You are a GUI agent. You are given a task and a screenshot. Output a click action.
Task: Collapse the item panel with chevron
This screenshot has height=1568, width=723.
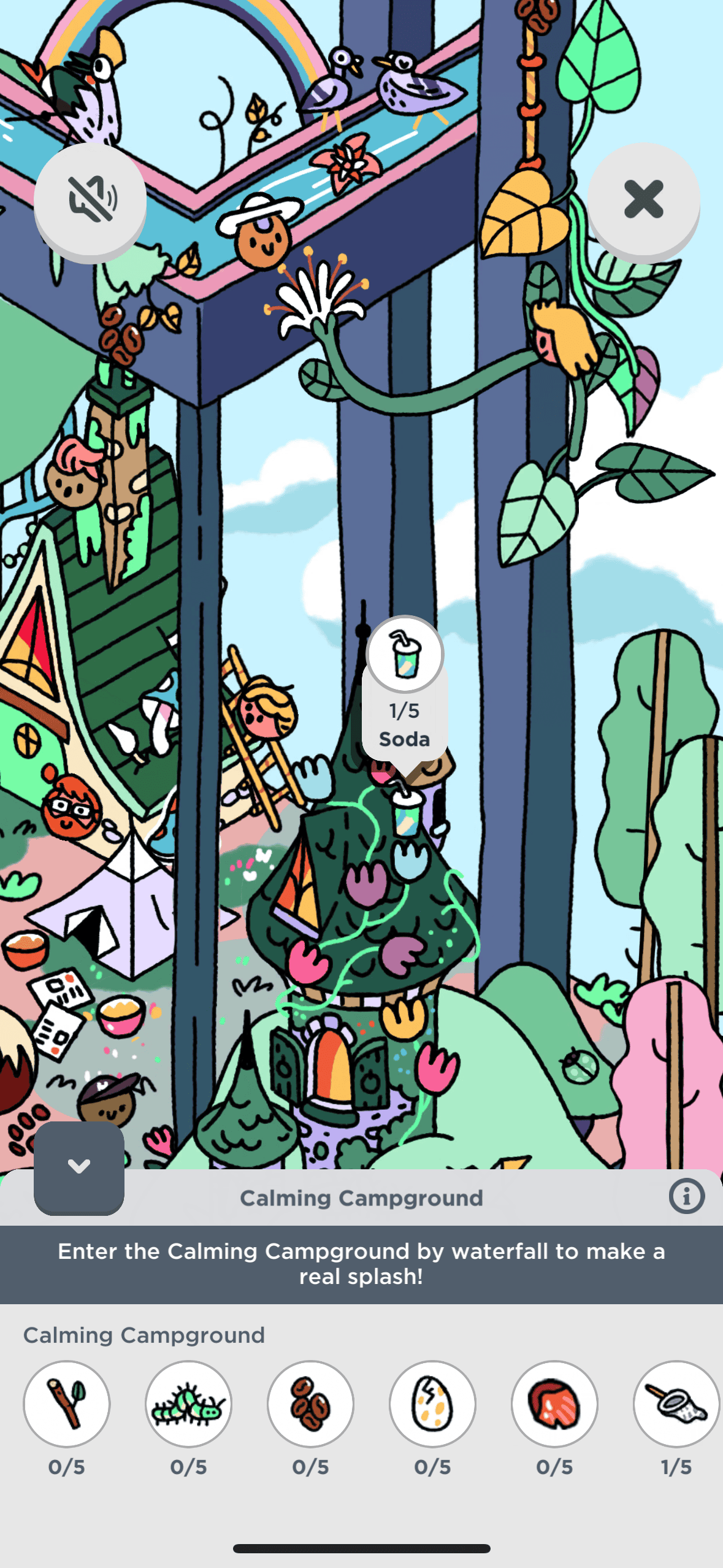[x=79, y=1166]
